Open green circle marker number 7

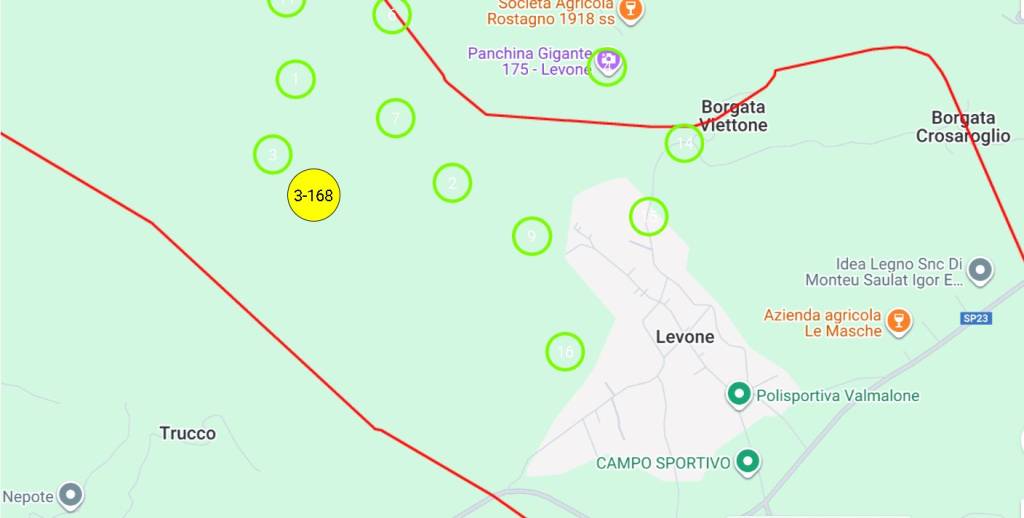click(396, 118)
